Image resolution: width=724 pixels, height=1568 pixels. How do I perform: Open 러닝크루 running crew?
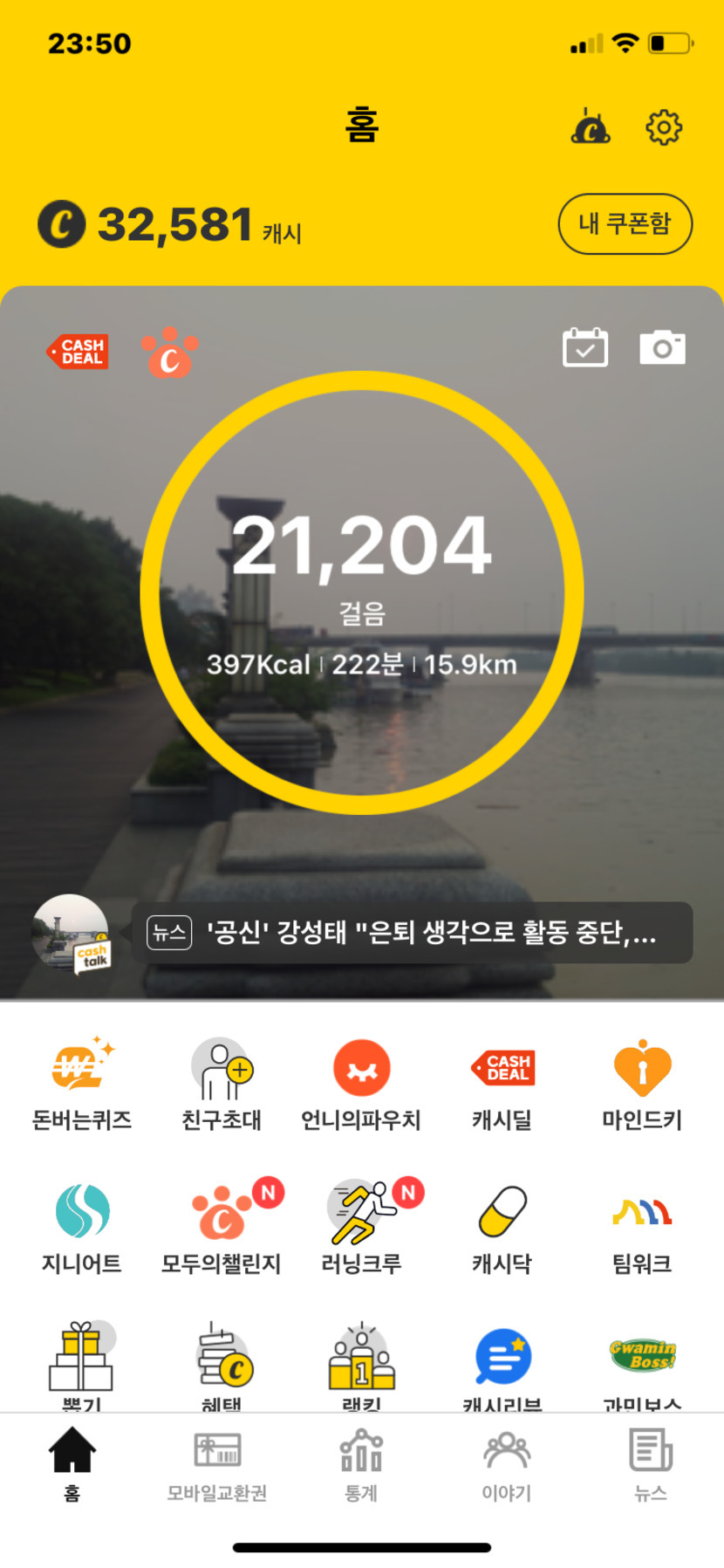click(x=361, y=1228)
